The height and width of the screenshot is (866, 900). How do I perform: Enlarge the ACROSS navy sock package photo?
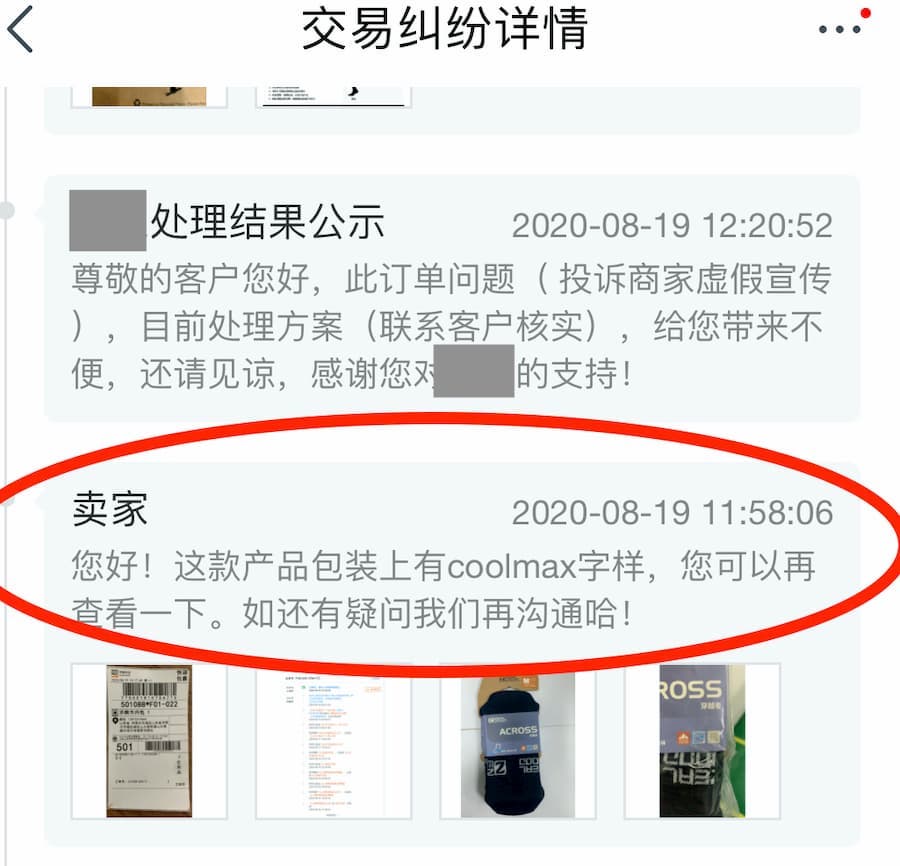point(517,740)
